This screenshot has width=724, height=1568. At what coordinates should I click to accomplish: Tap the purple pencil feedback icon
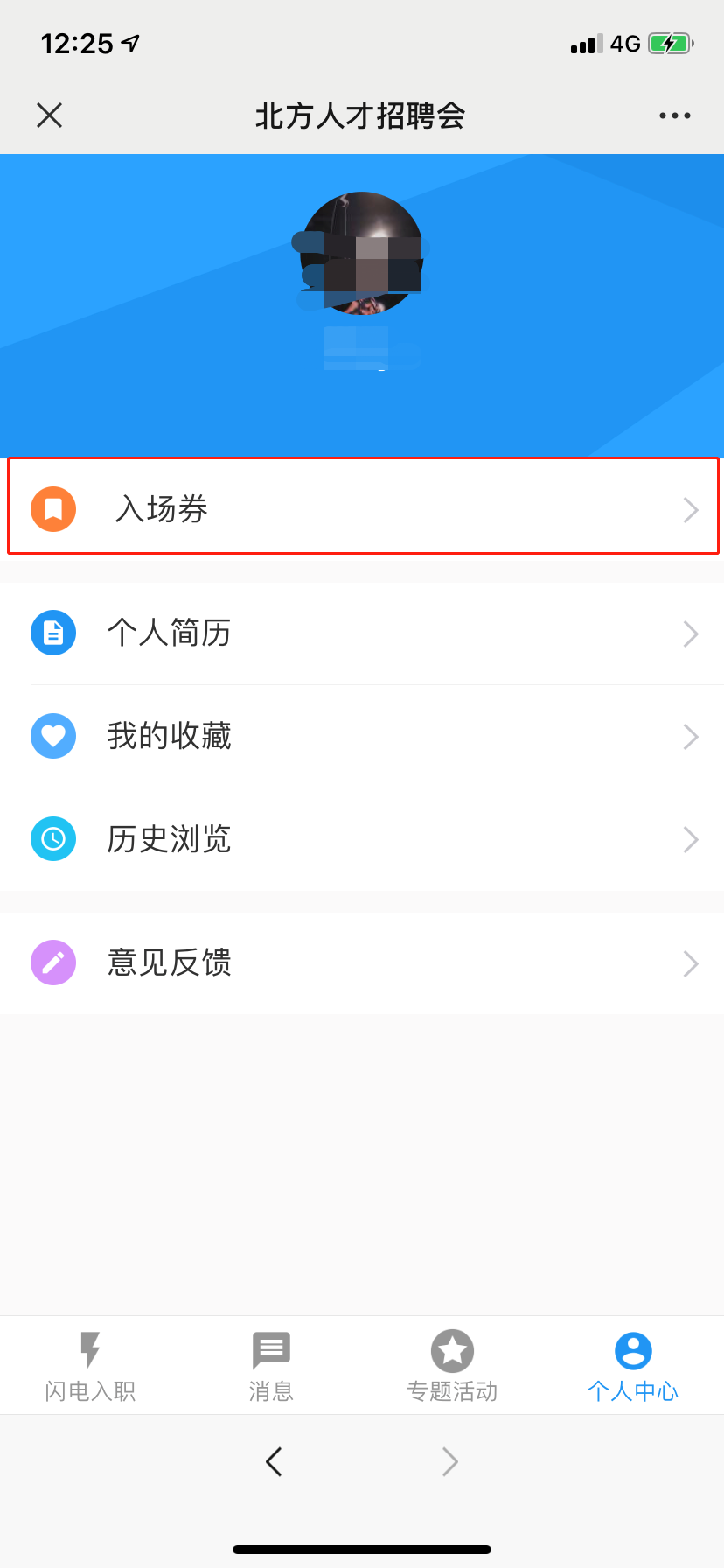tap(53, 962)
